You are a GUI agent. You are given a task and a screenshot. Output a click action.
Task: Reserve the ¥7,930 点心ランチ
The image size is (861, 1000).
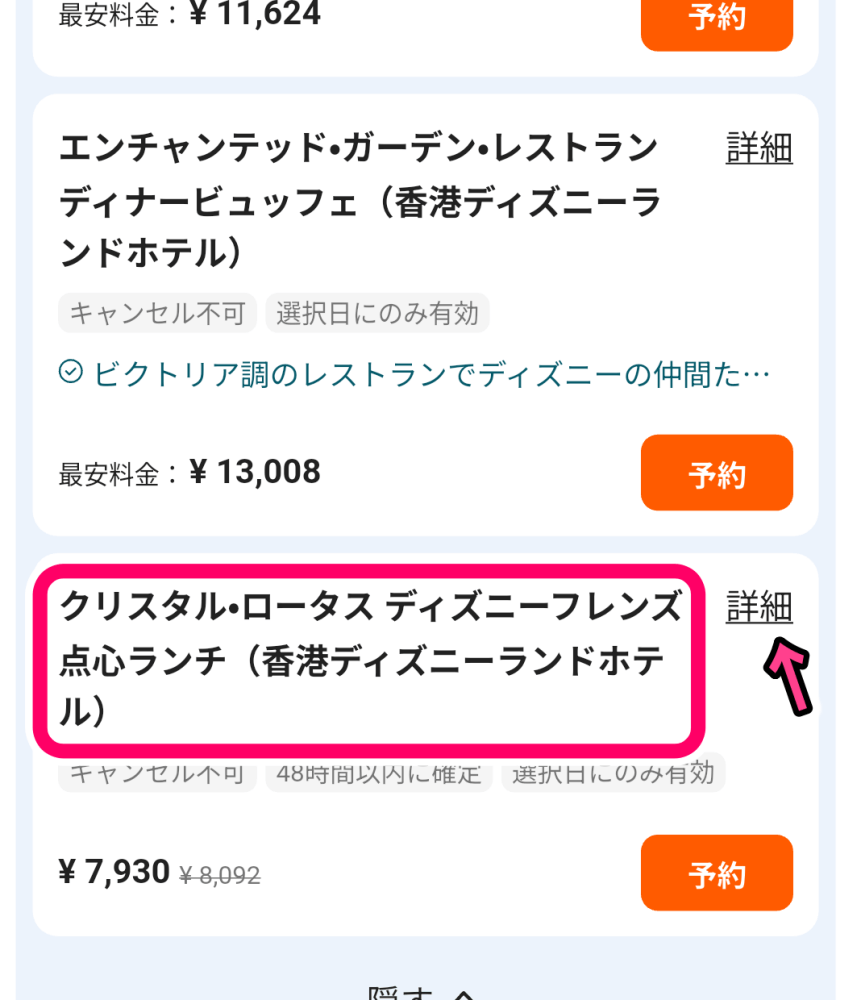tap(716, 873)
